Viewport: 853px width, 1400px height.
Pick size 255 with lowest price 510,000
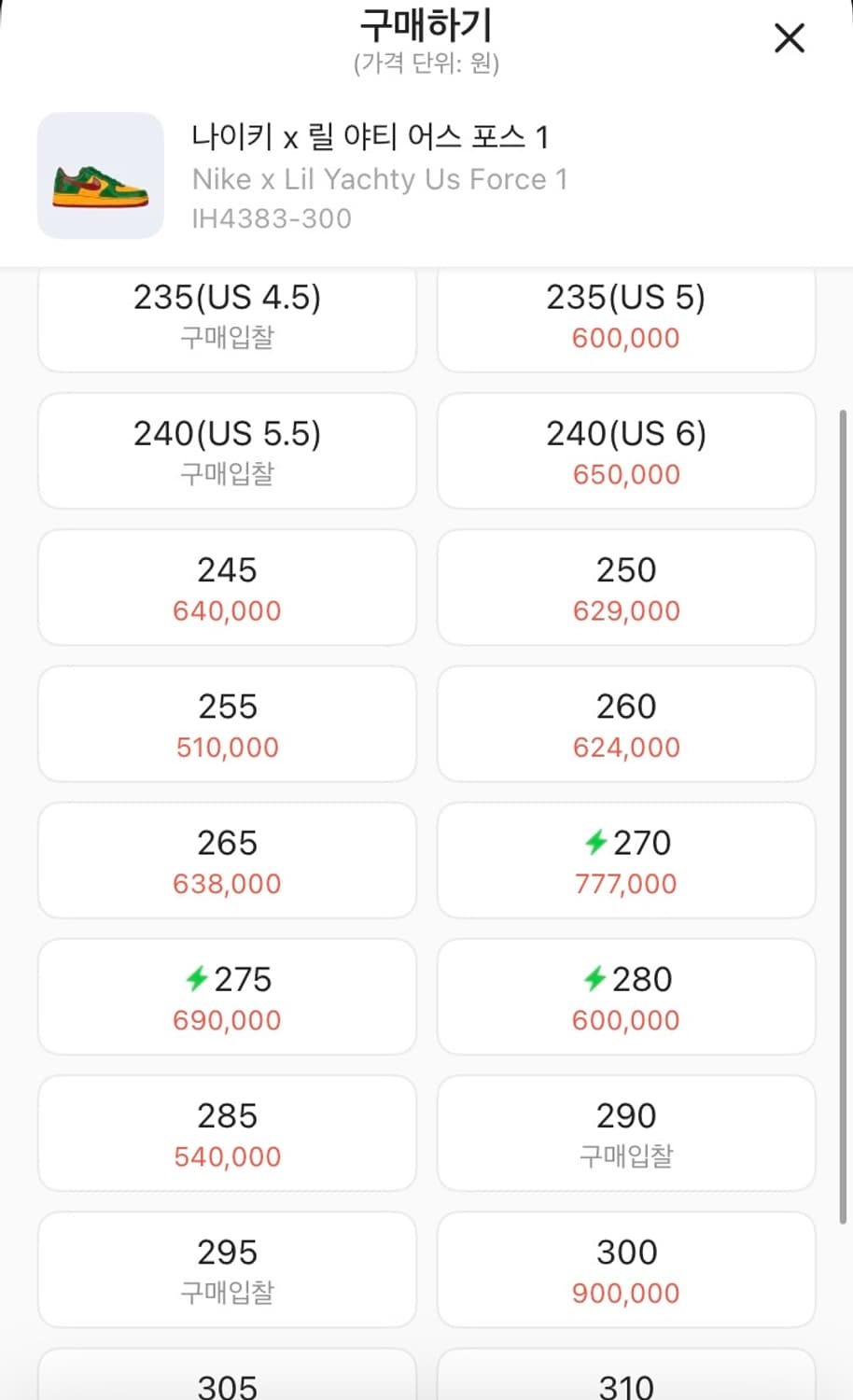click(x=227, y=724)
